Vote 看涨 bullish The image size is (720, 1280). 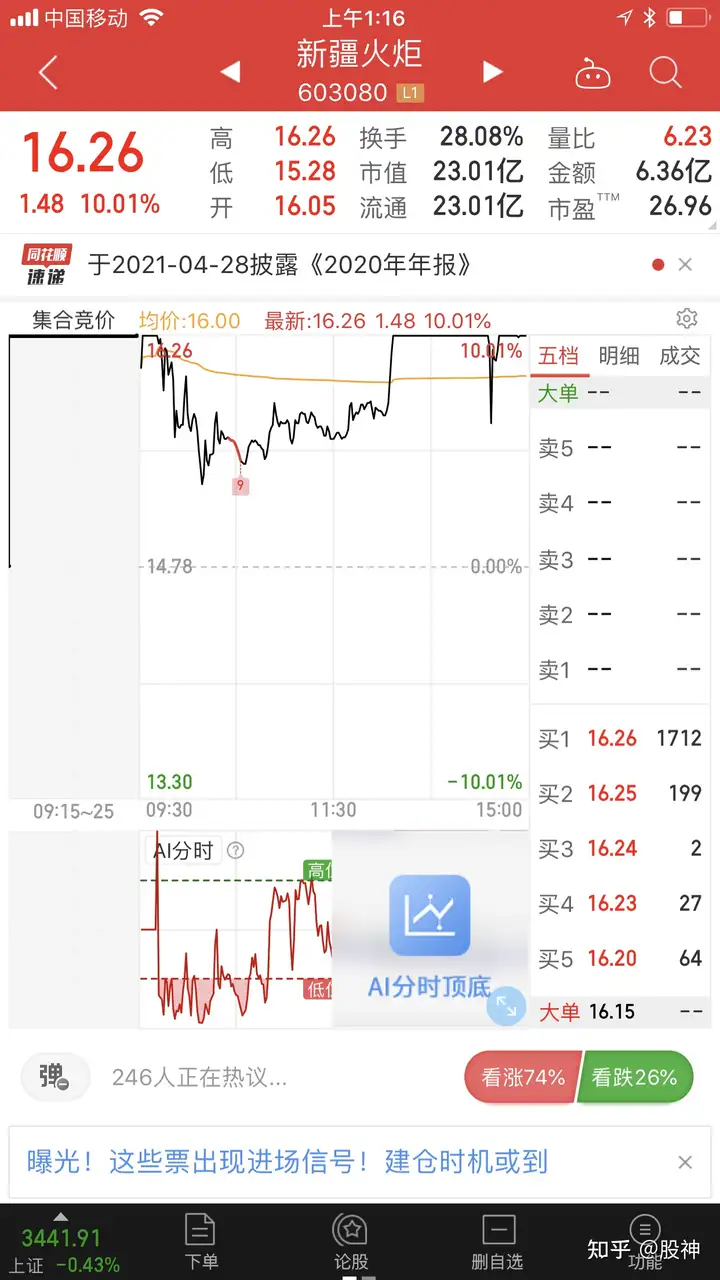(x=522, y=1078)
